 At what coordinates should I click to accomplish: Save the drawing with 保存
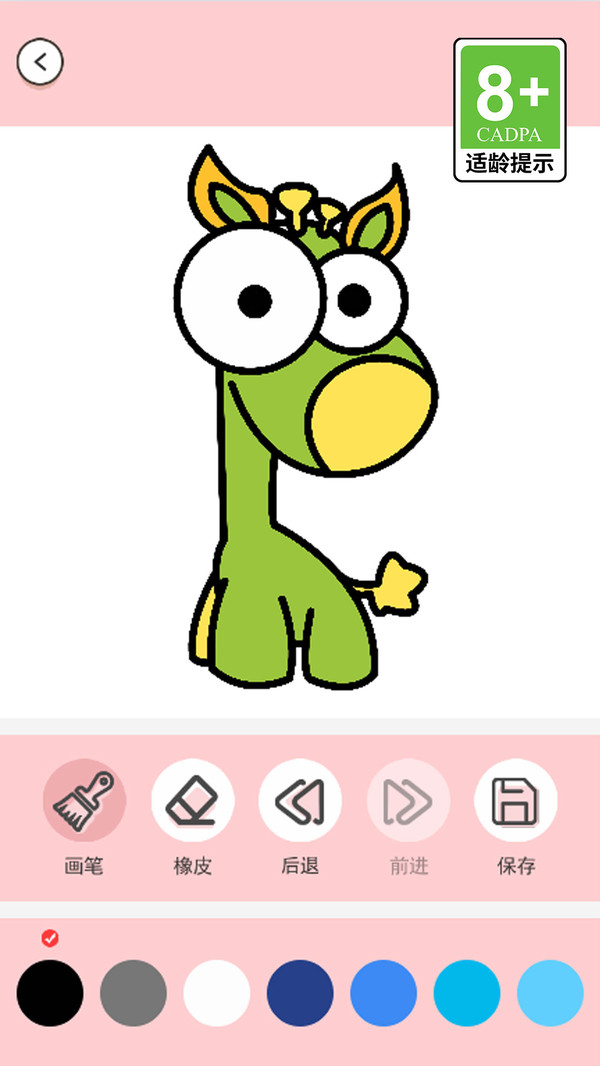(515, 801)
